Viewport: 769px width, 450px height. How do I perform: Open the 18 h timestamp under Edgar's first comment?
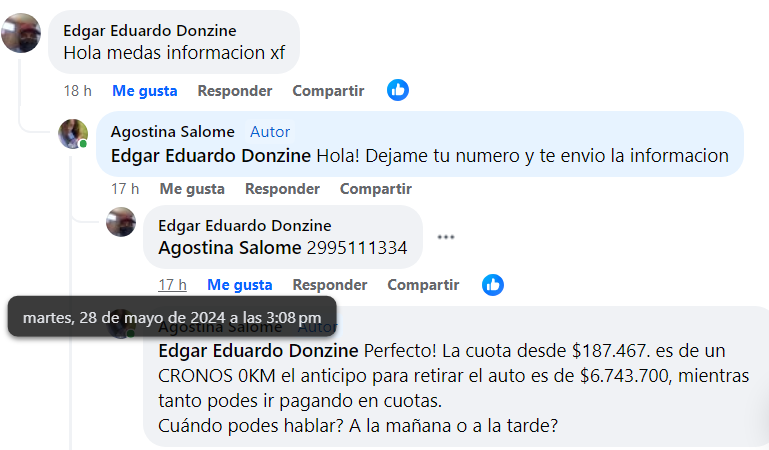coord(77,90)
